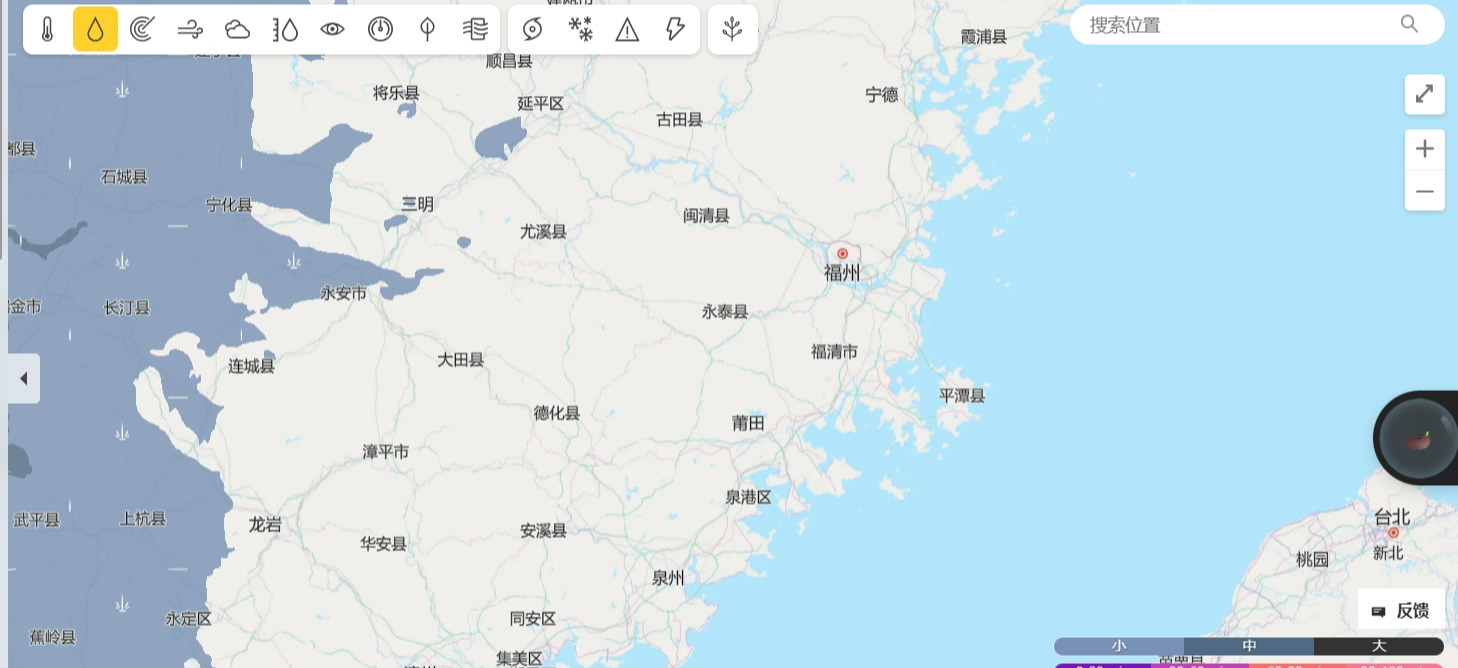The width and height of the screenshot is (1458, 668).
Task: Select the leaf air quality layer
Action: 427,30
